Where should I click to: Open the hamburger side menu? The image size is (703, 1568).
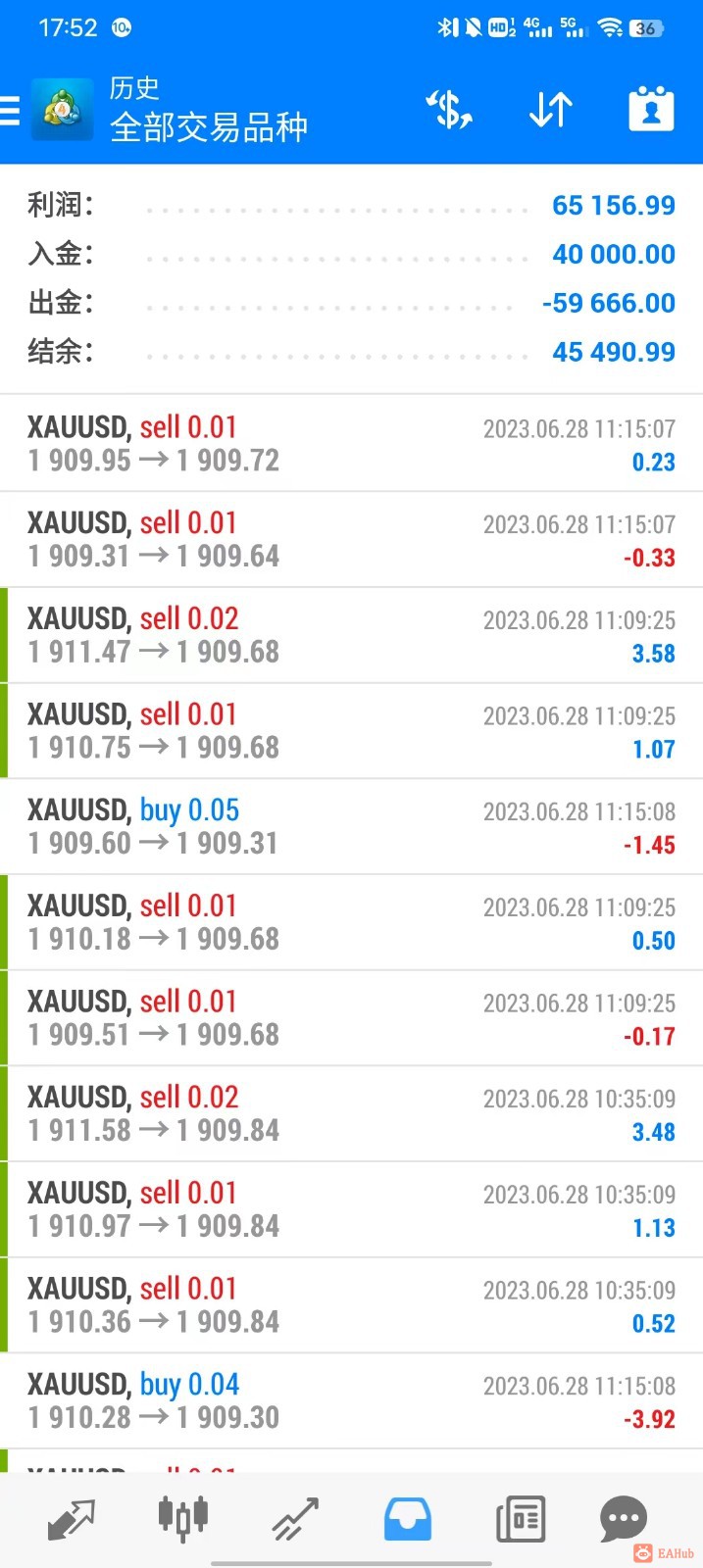10,111
